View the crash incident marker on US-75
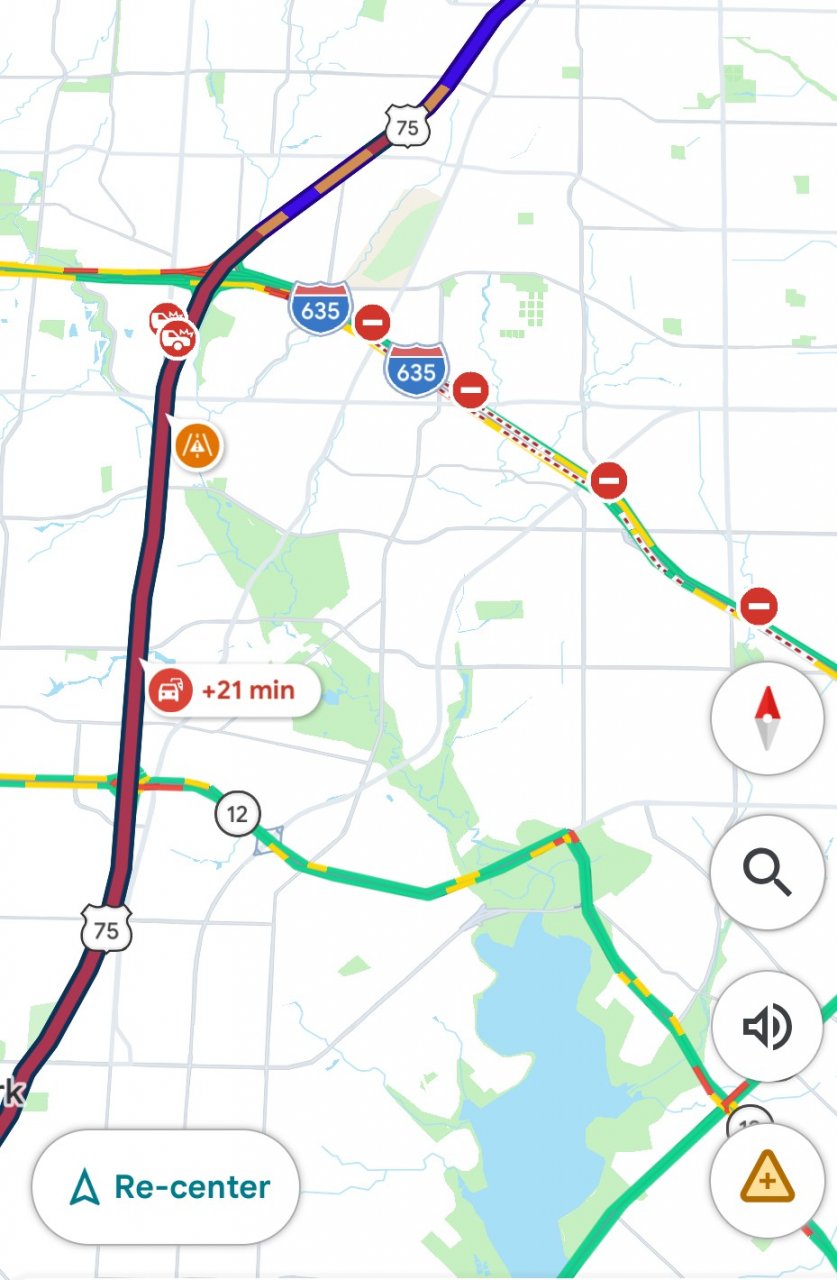 click(176, 336)
